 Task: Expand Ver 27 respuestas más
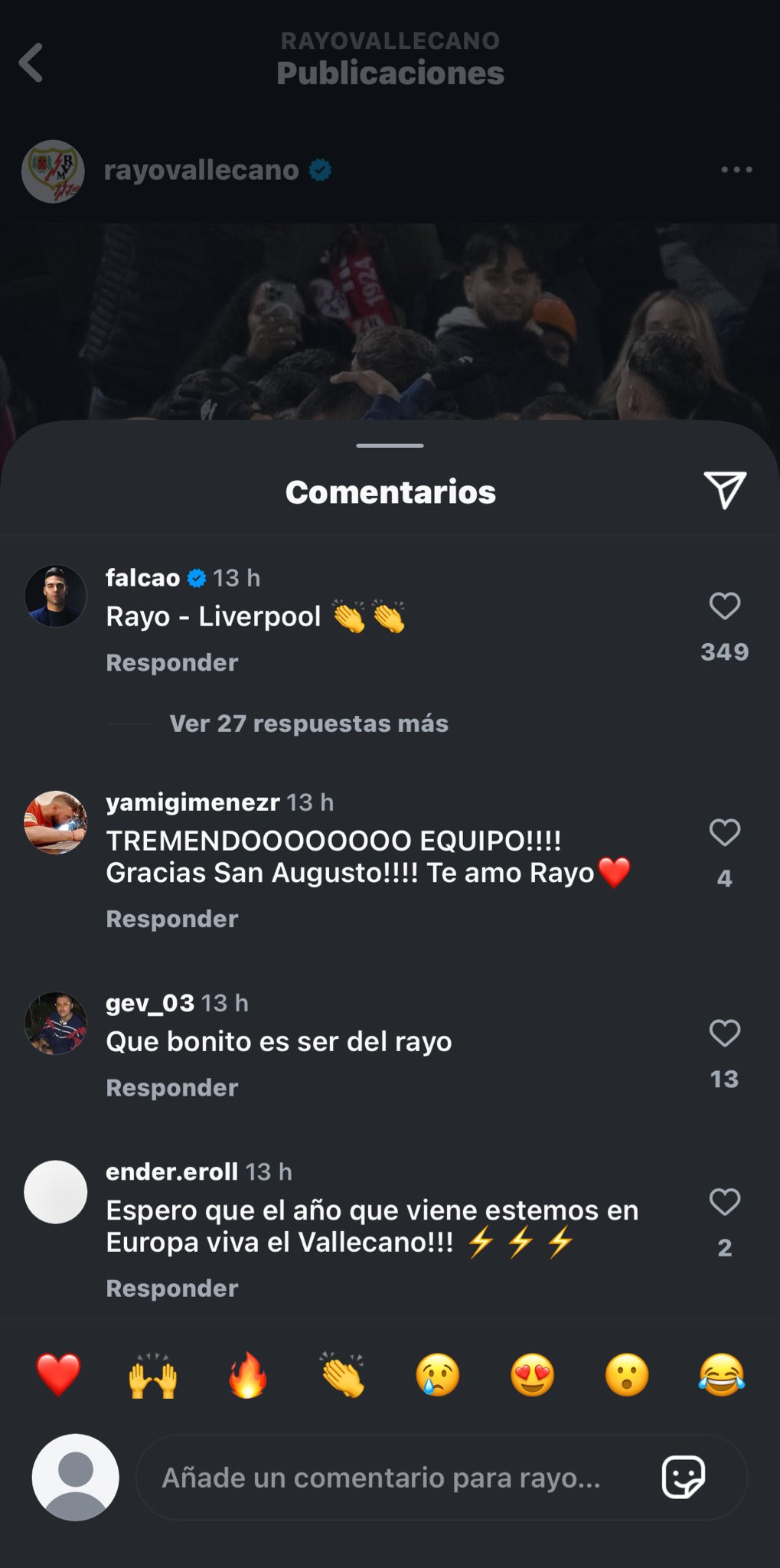coord(308,724)
